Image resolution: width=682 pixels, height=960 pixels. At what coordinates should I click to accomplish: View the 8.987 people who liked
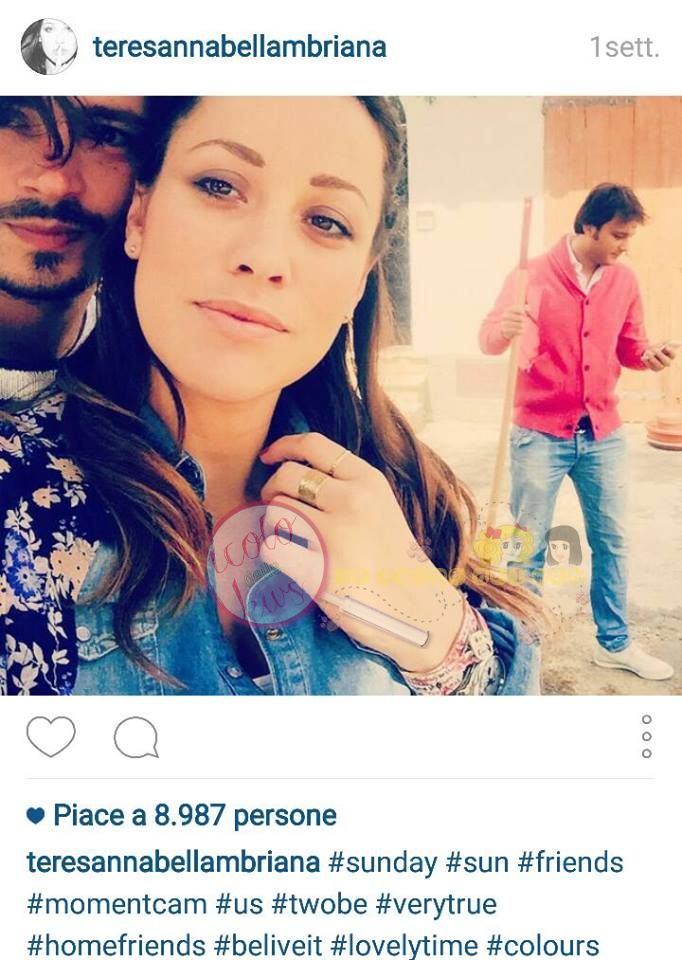click(x=194, y=816)
